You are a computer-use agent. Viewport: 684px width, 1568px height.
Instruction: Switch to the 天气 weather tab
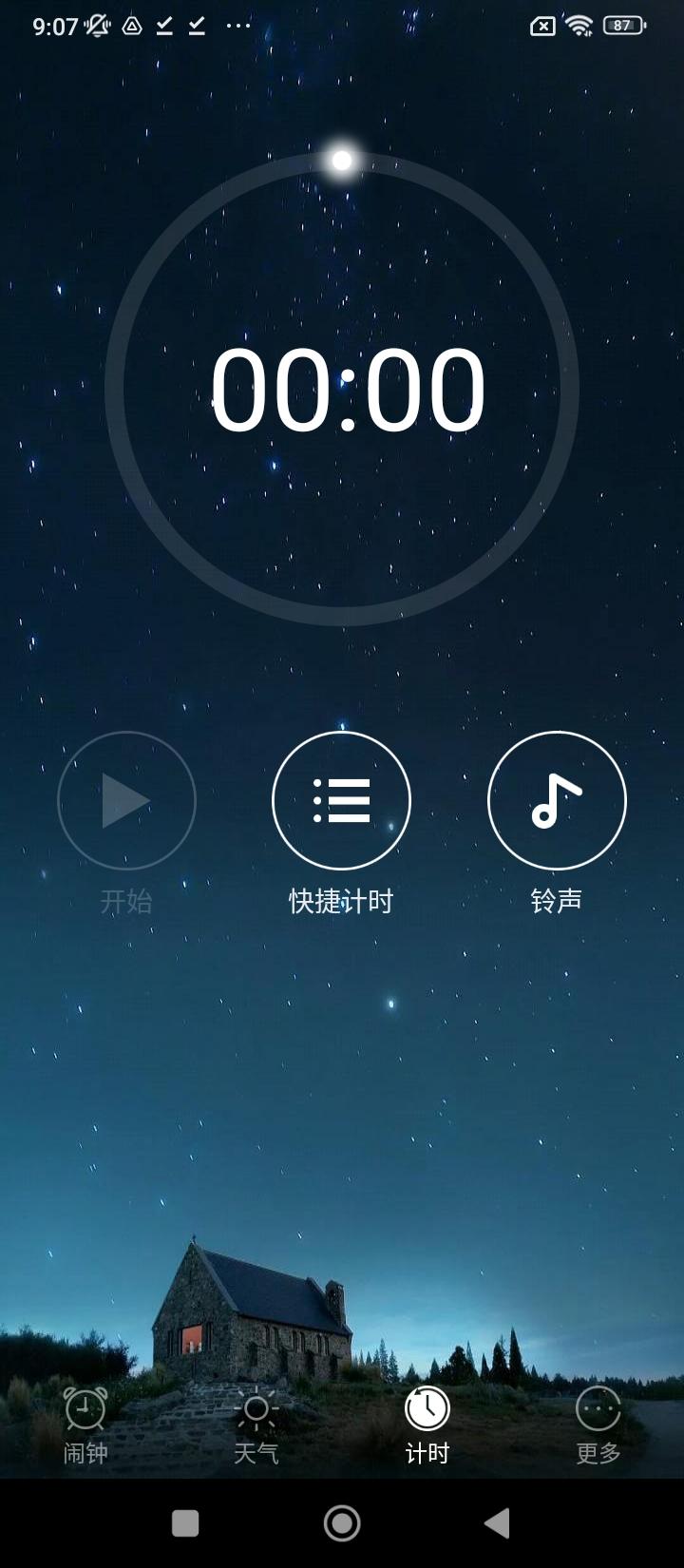(x=256, y=1425)
